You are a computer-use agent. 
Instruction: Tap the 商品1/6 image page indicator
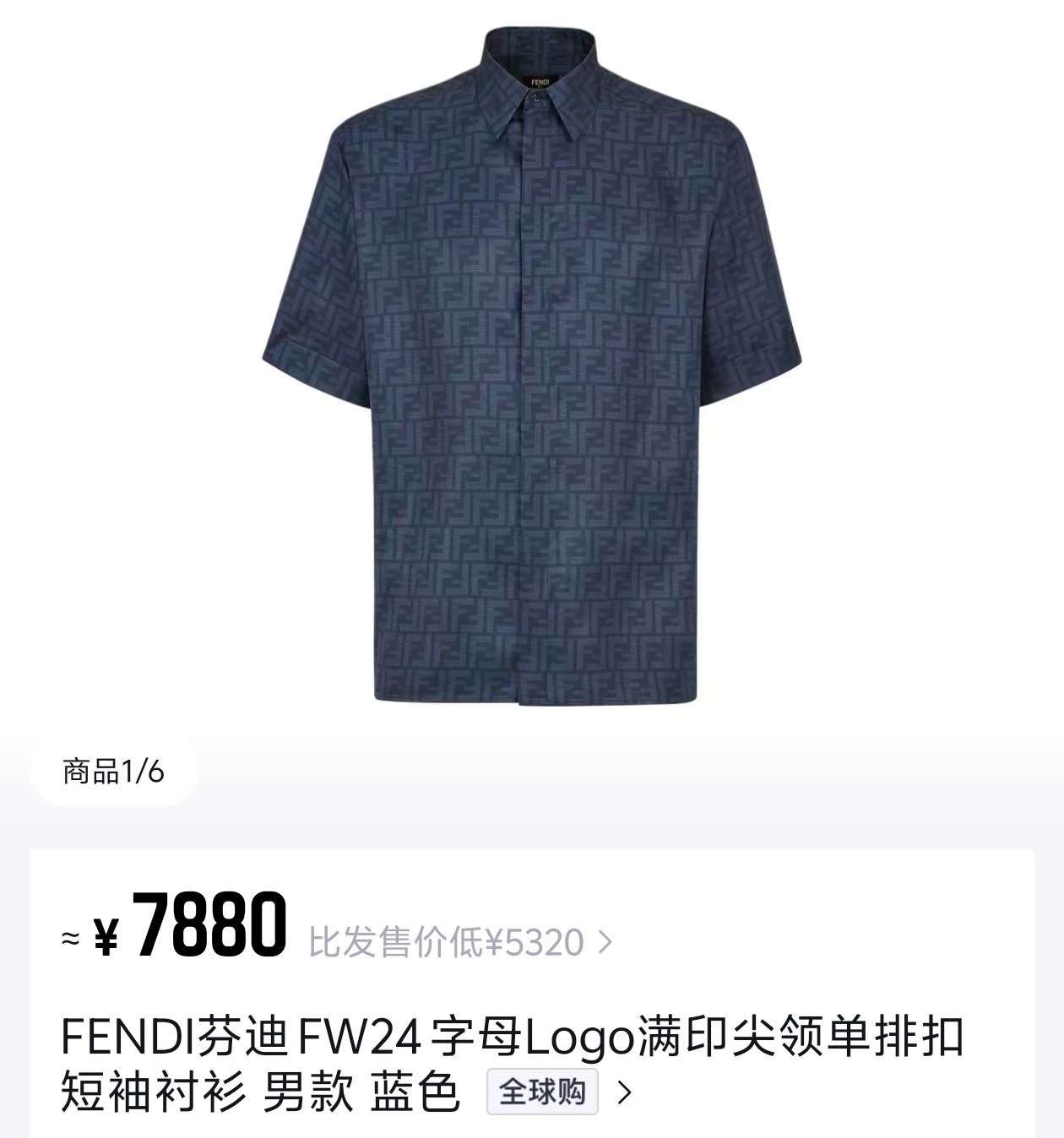[114, 771]
